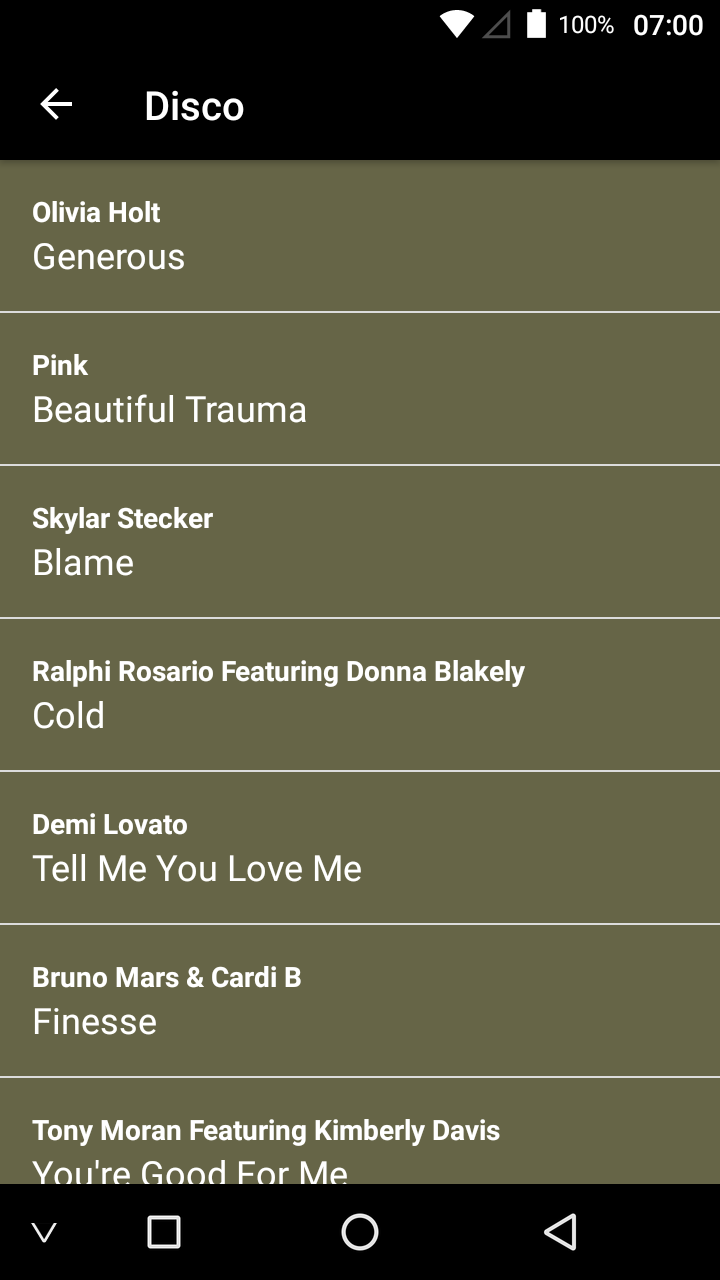Open Cold by Ralphi Rosario

360,695
